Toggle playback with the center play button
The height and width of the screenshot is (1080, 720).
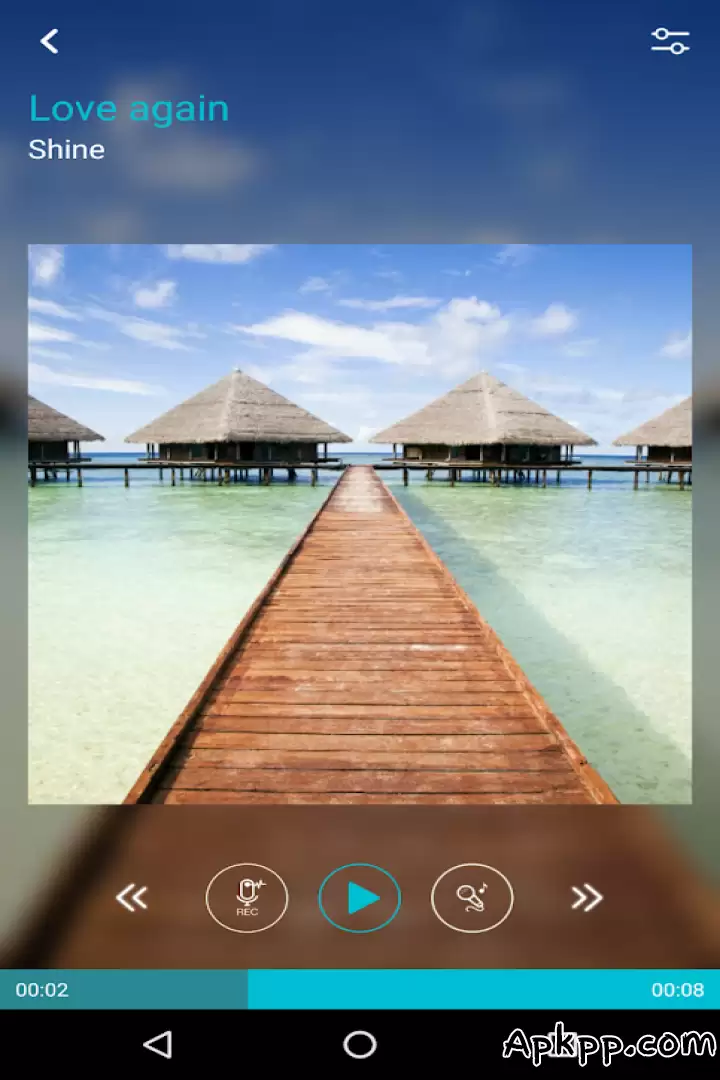point(360,898)
